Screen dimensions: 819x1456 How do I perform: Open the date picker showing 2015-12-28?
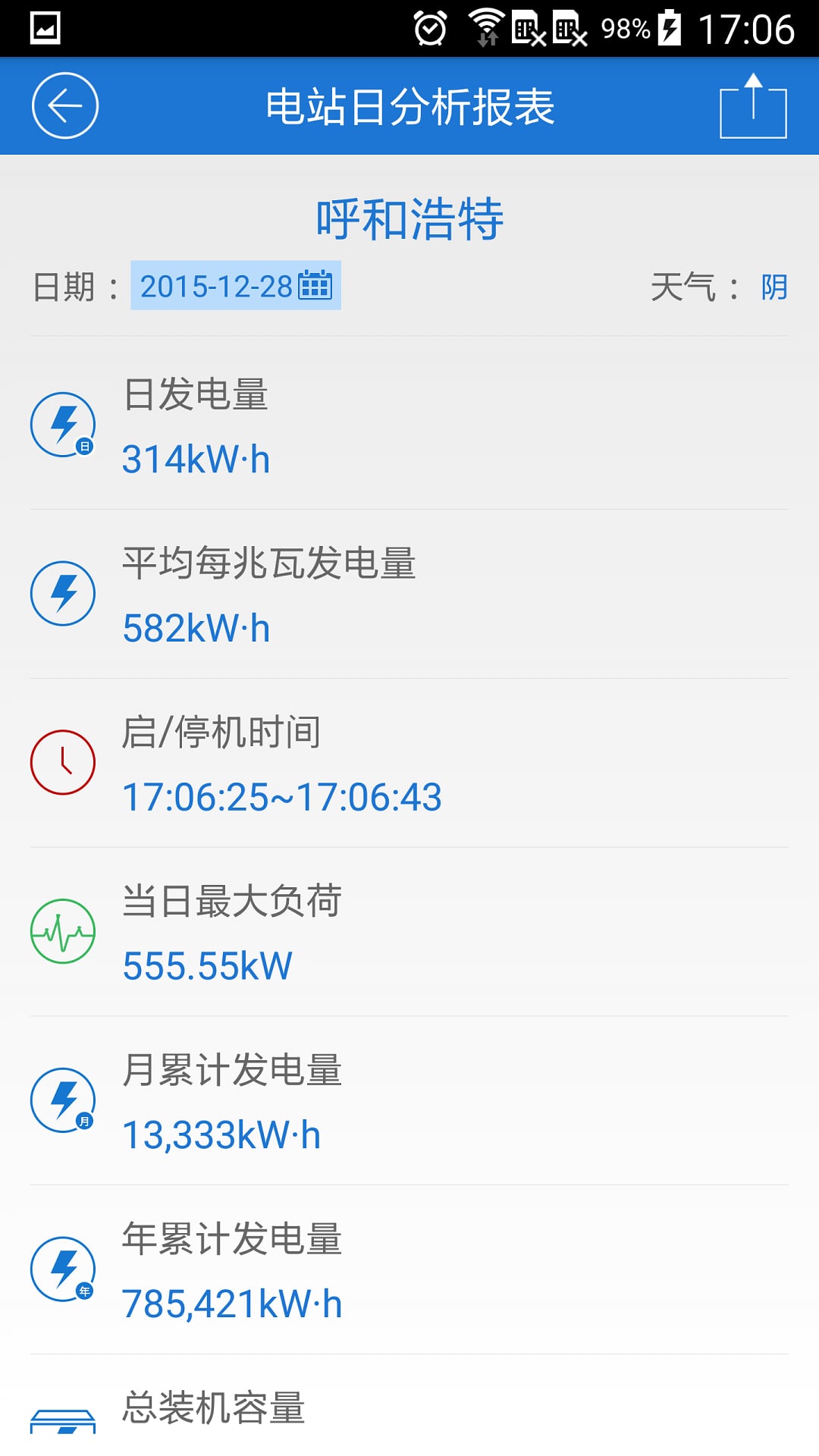(236, 285)
